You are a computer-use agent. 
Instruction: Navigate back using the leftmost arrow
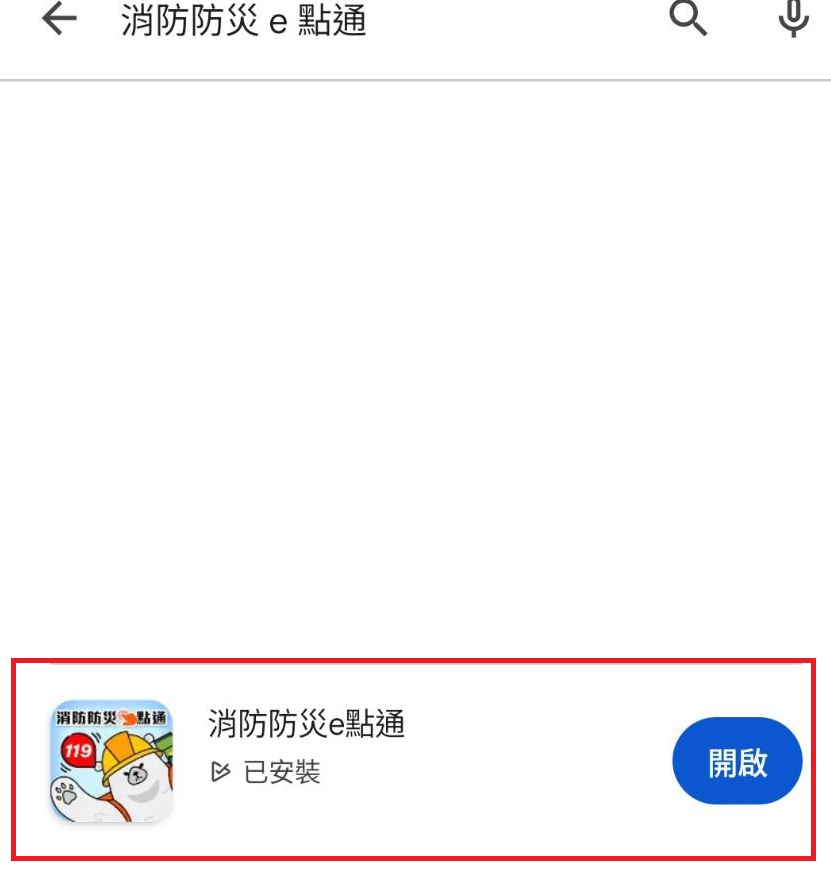(x=57, y=18)
